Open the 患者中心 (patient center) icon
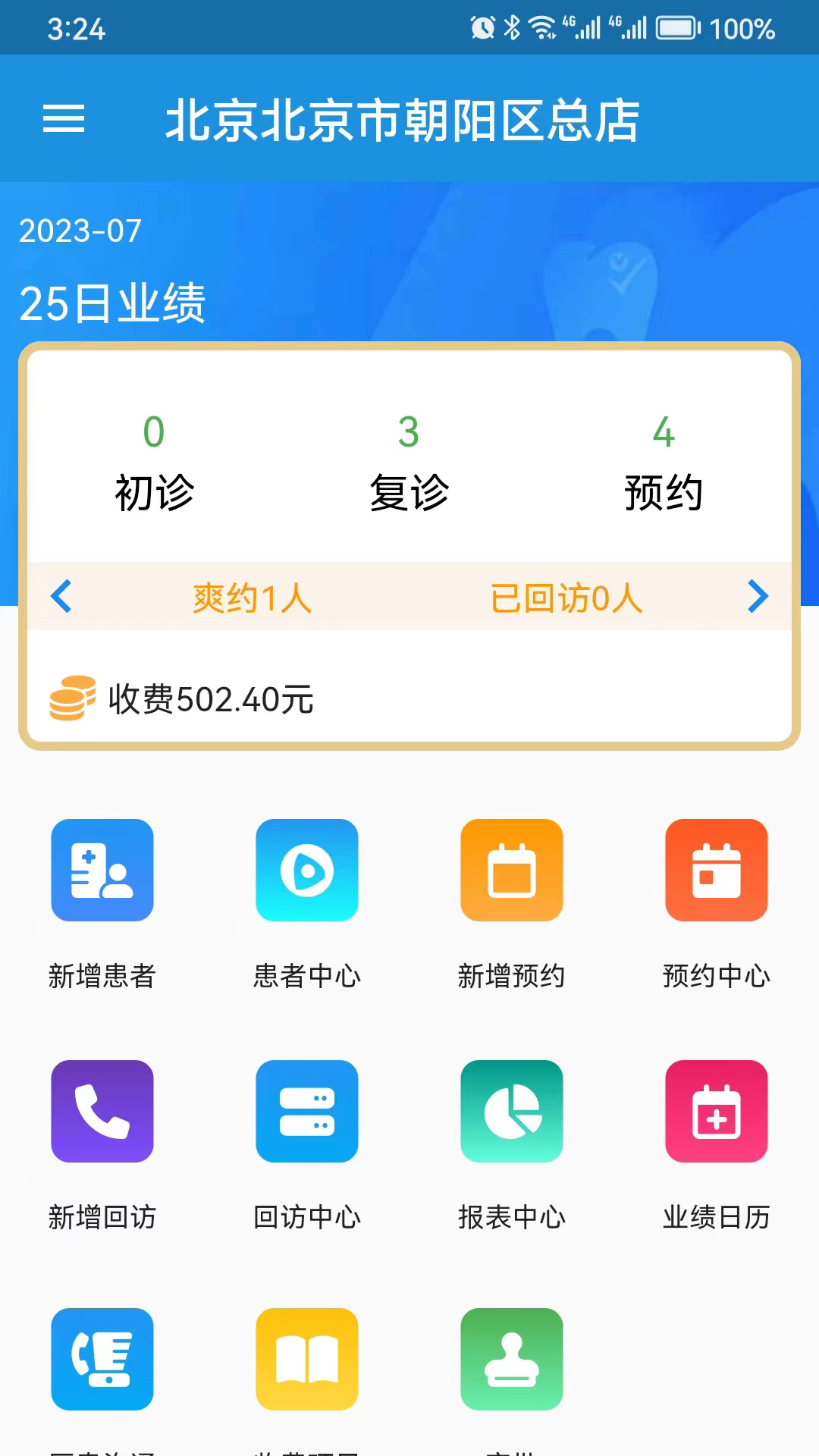This screenshot has height=1456, width=819. 307,871
